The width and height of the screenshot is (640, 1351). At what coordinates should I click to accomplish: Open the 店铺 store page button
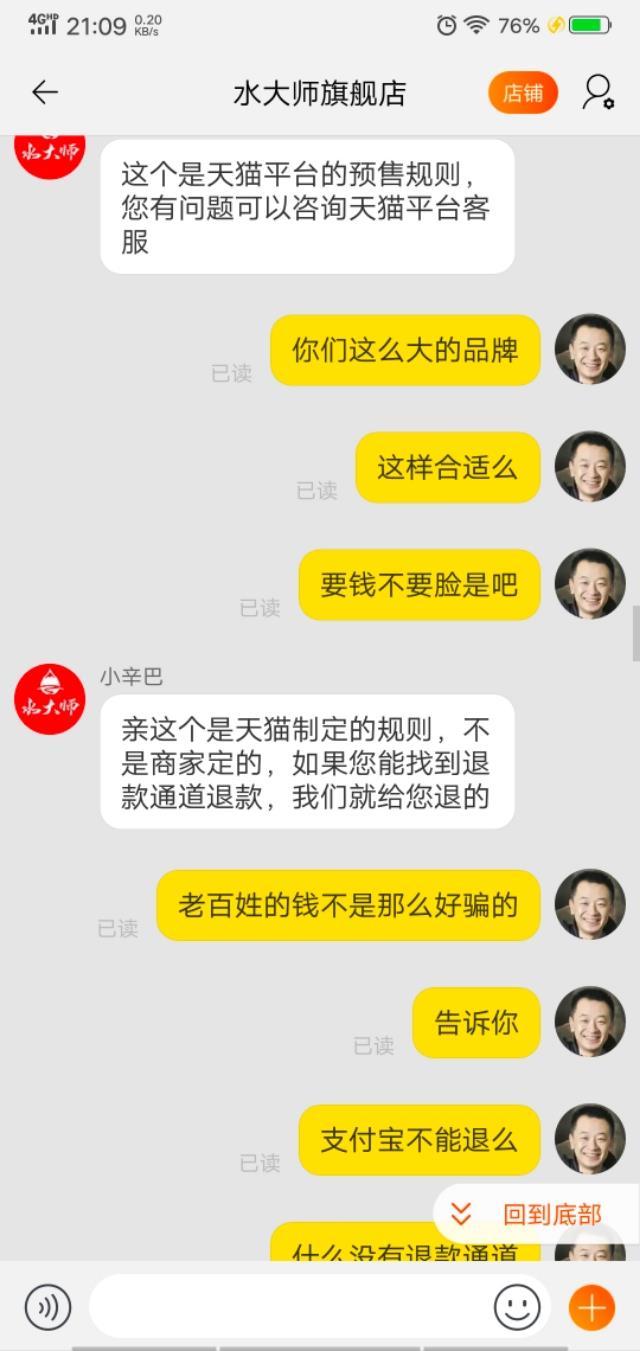click(522, 93)
